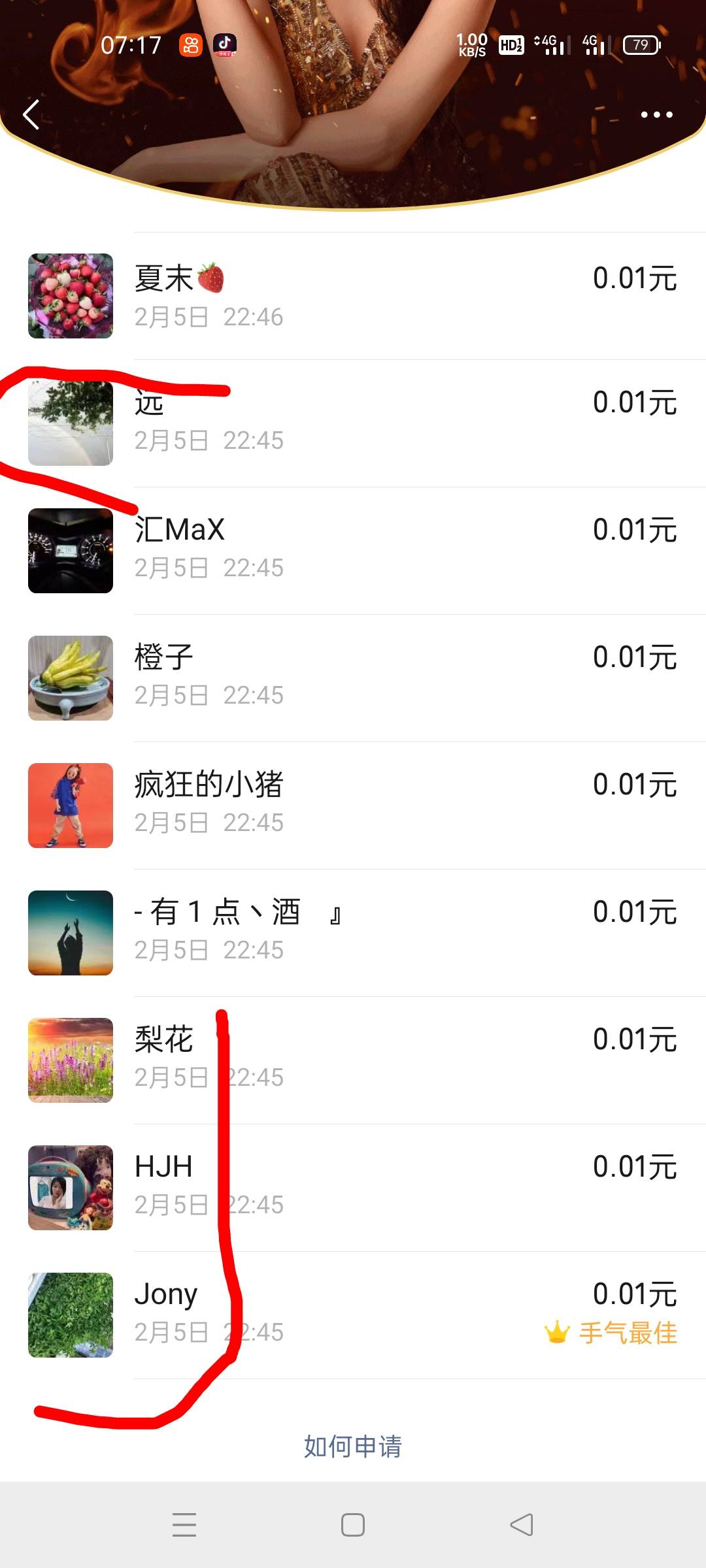The image size is (706, 1568).
Task: Open the 如何申请 link
Action: [353, 1446]
